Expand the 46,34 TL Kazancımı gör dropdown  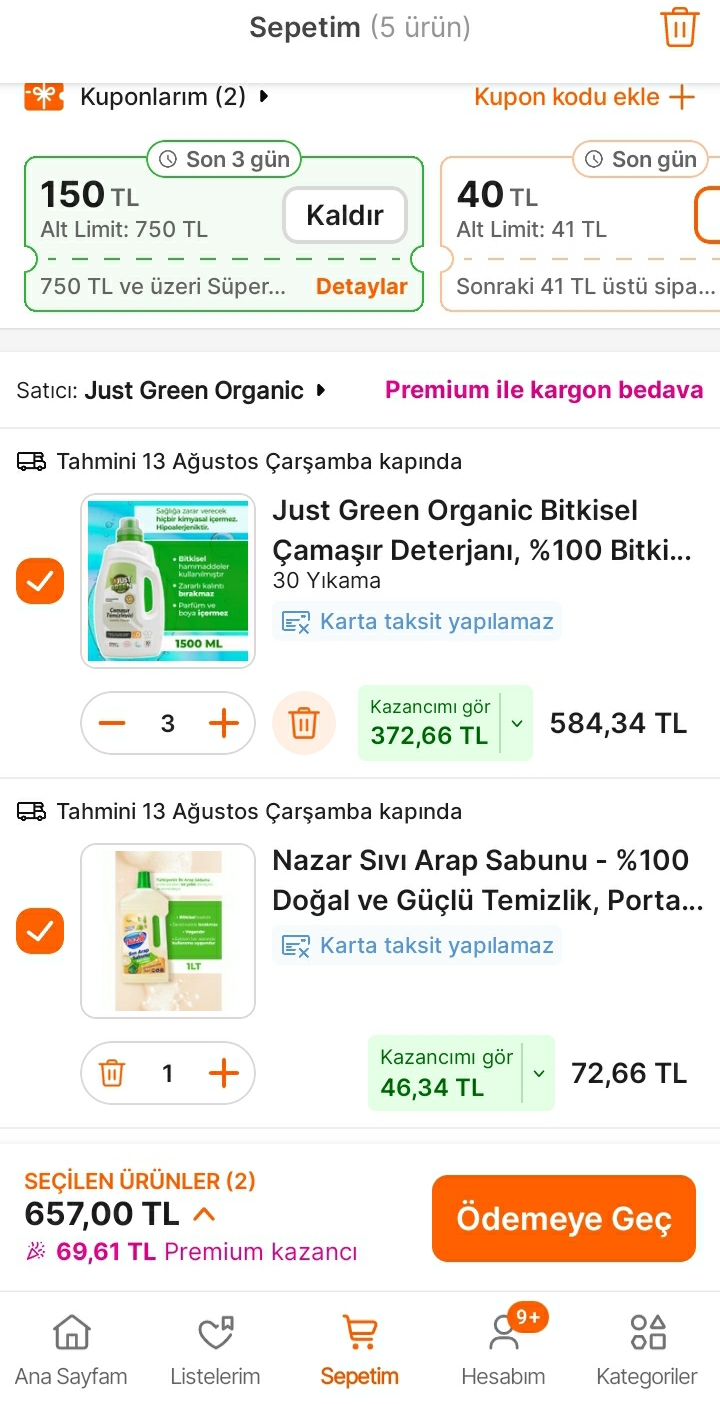click(x=539, y=1073)
